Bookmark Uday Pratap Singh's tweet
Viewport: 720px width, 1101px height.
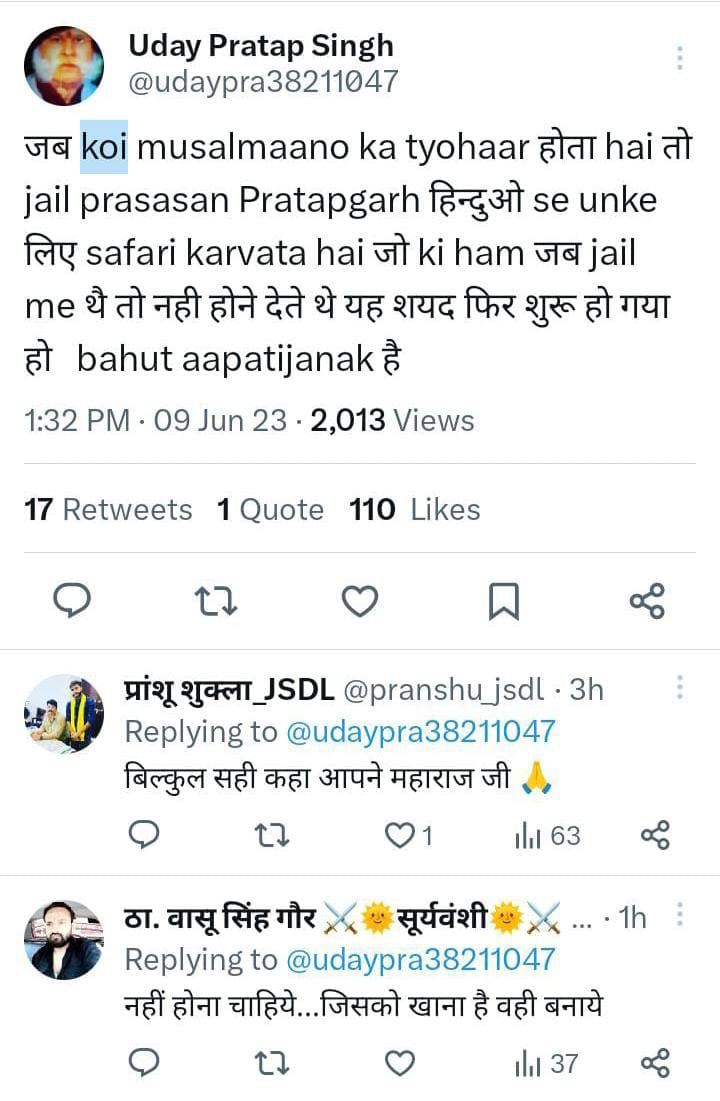[x=503, y=601]
